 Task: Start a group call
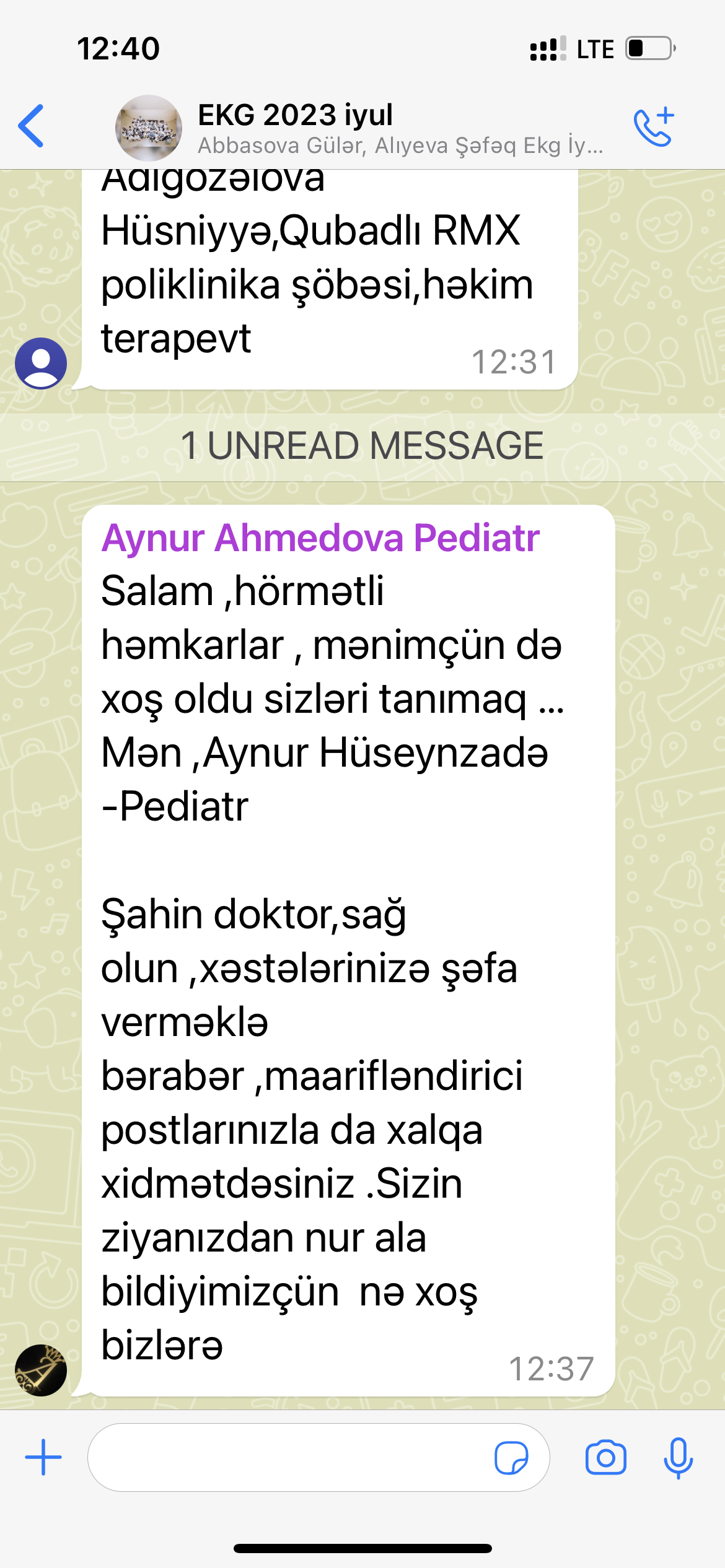(654, 127)
